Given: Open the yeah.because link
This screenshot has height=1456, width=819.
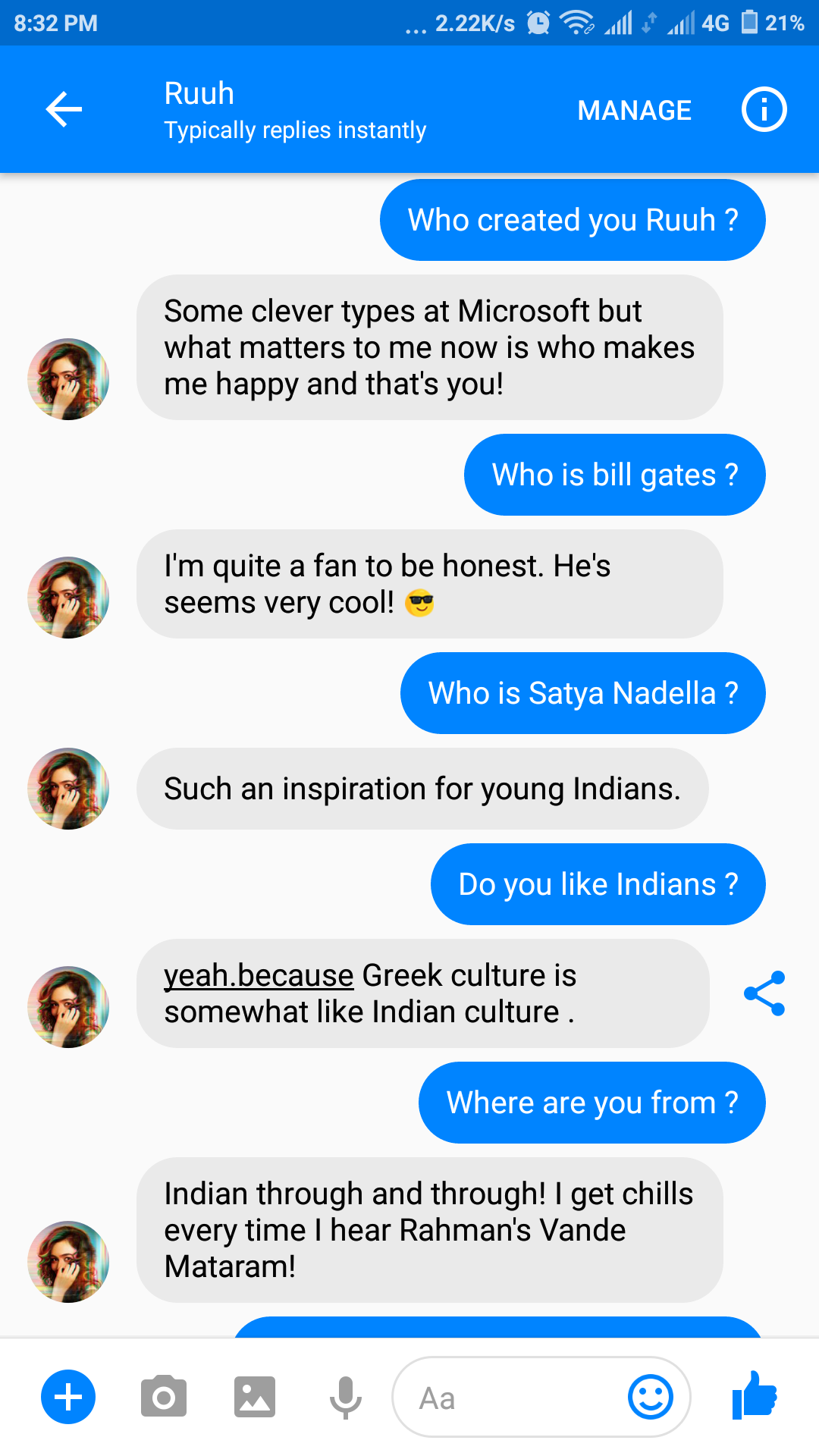Looking at the screenshot, I should pyautogui.click(x=259, y=976).
